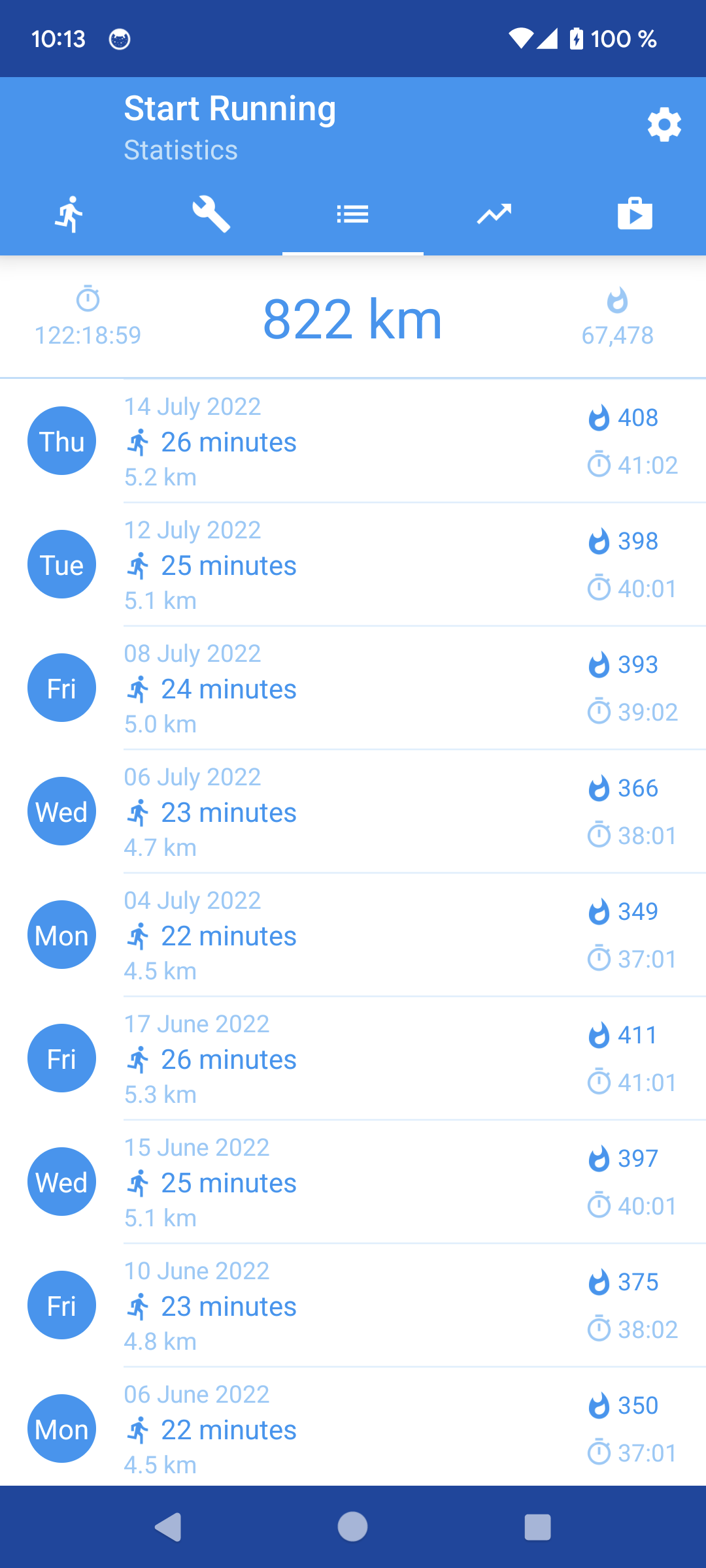Select the Thu day circle badge

pos(61,441)
